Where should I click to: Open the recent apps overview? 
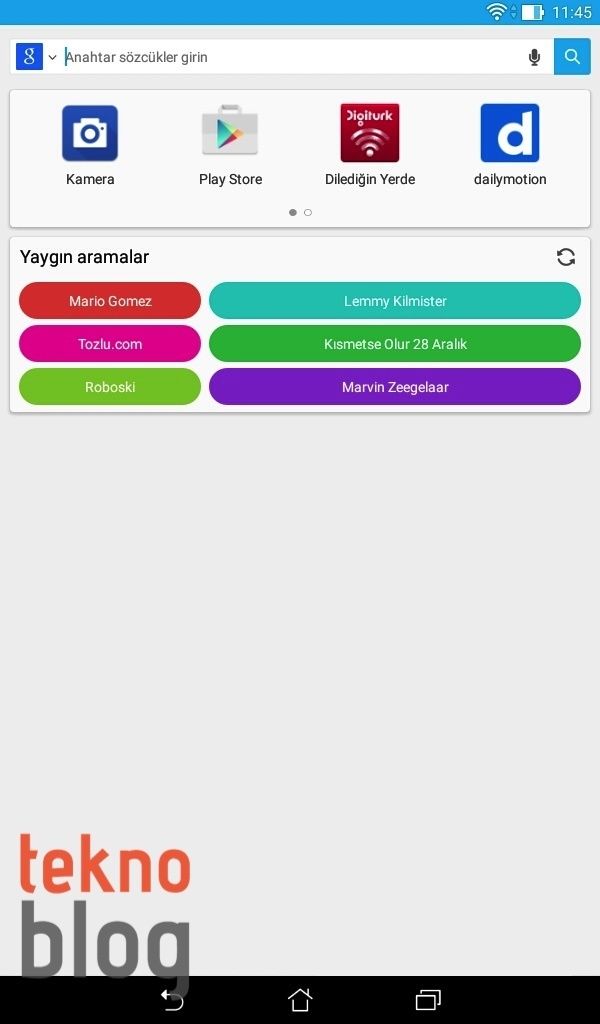[x=428, y=999]
